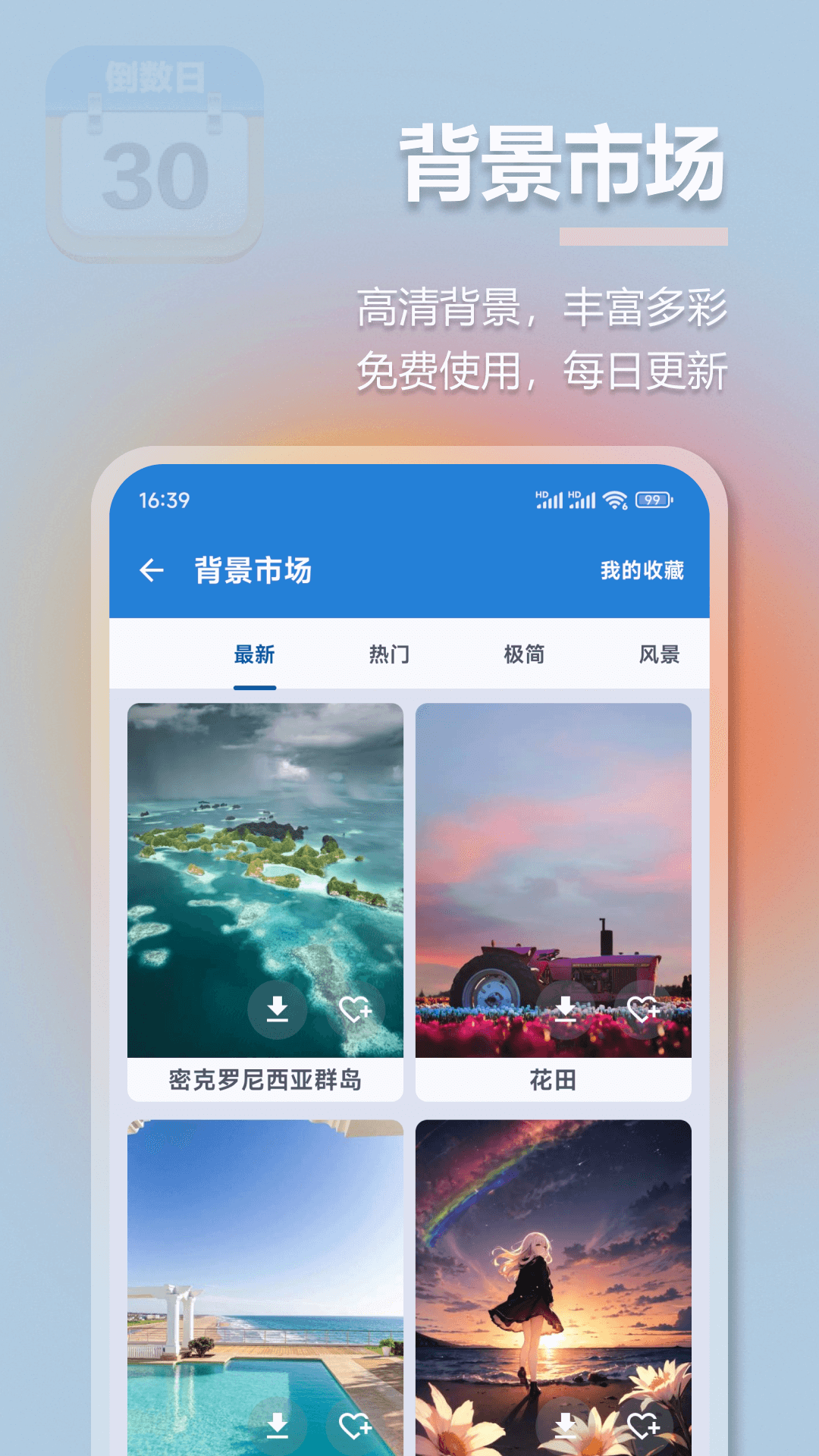Open the 密克罗尼西亚群岛 image preview
The height and width of the screenshot is (1456, 819).
tap(265, 849)
